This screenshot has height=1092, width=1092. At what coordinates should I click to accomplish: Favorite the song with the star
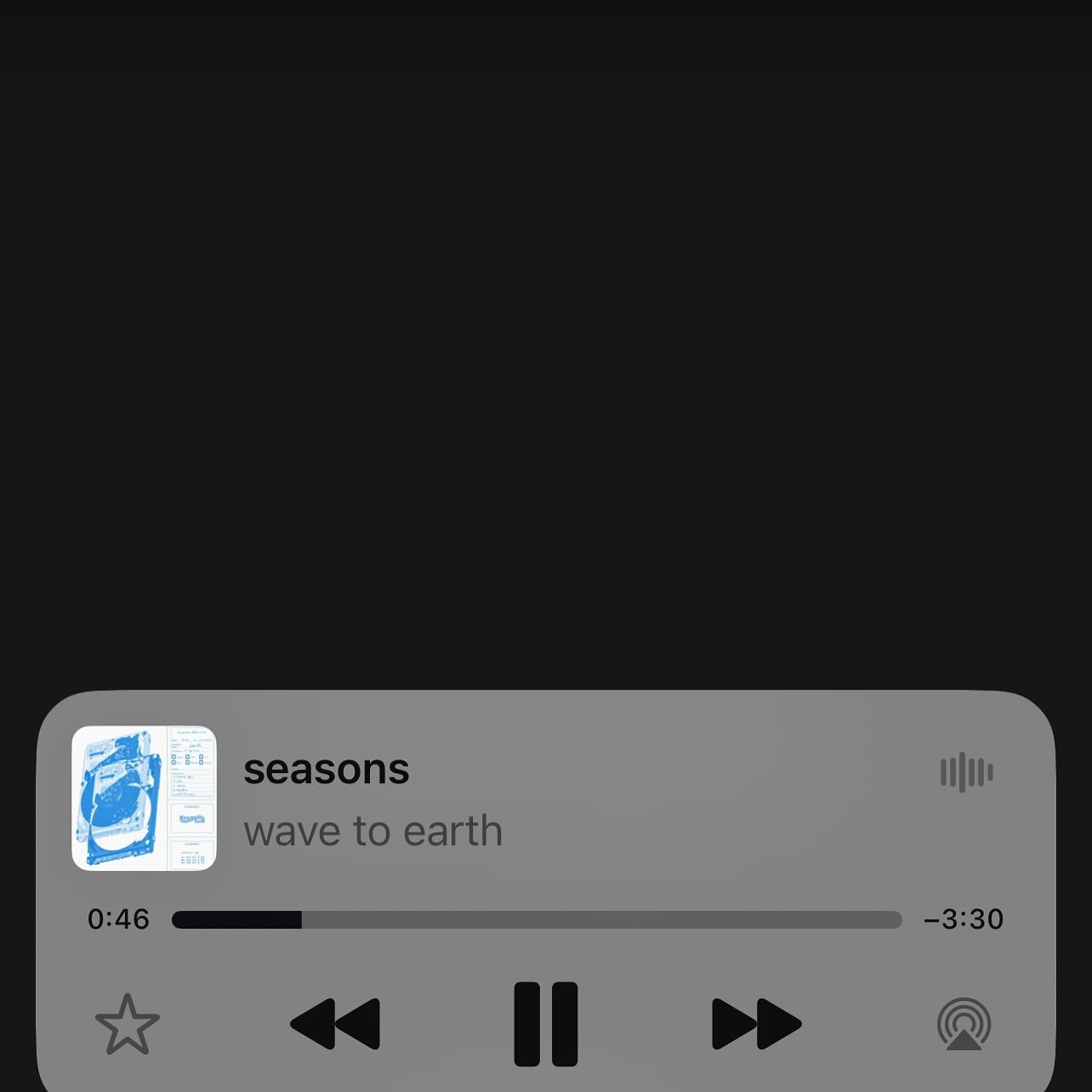(128, 1025)
